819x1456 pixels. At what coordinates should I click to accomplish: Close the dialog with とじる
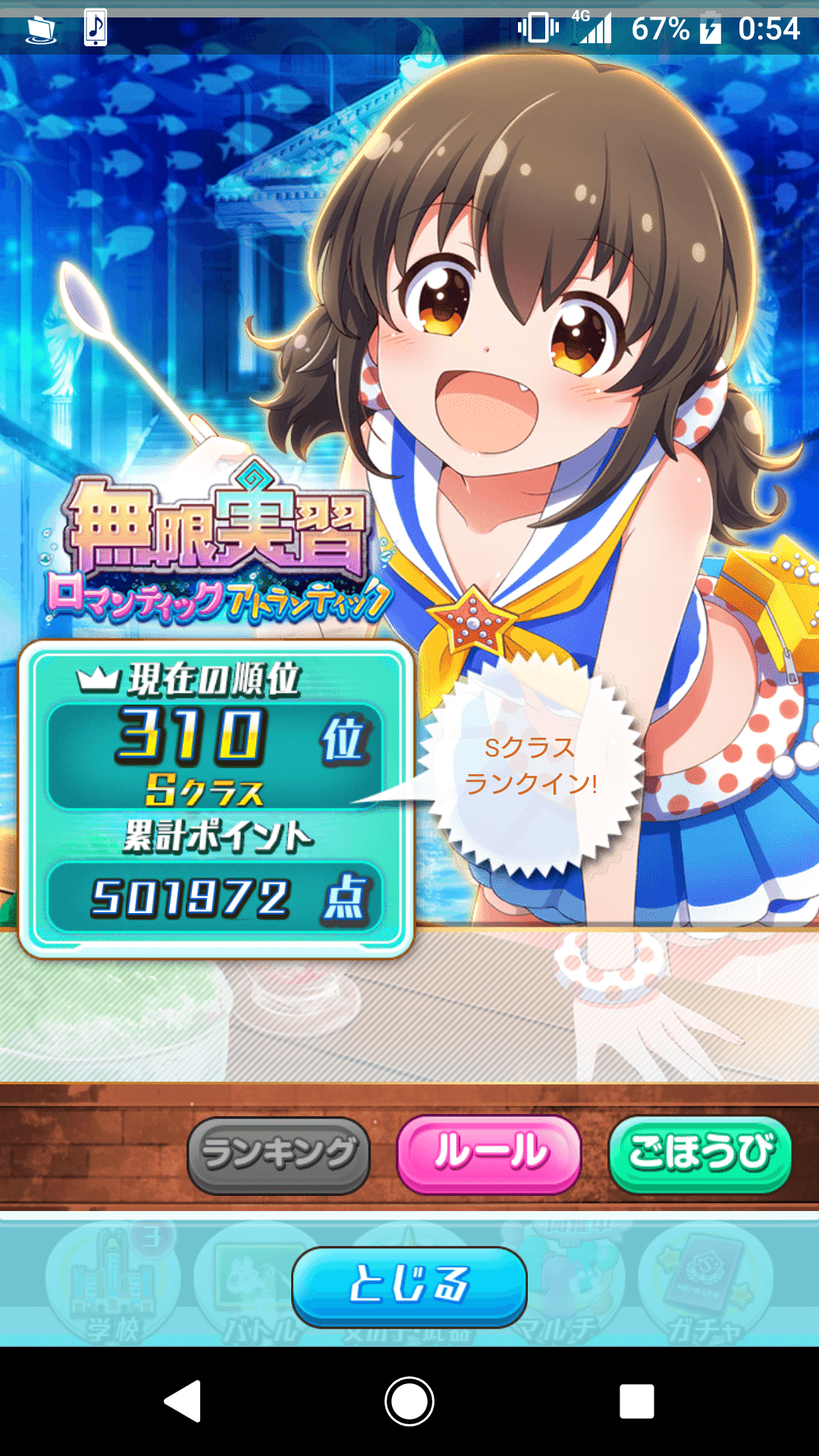(409, 1286)
